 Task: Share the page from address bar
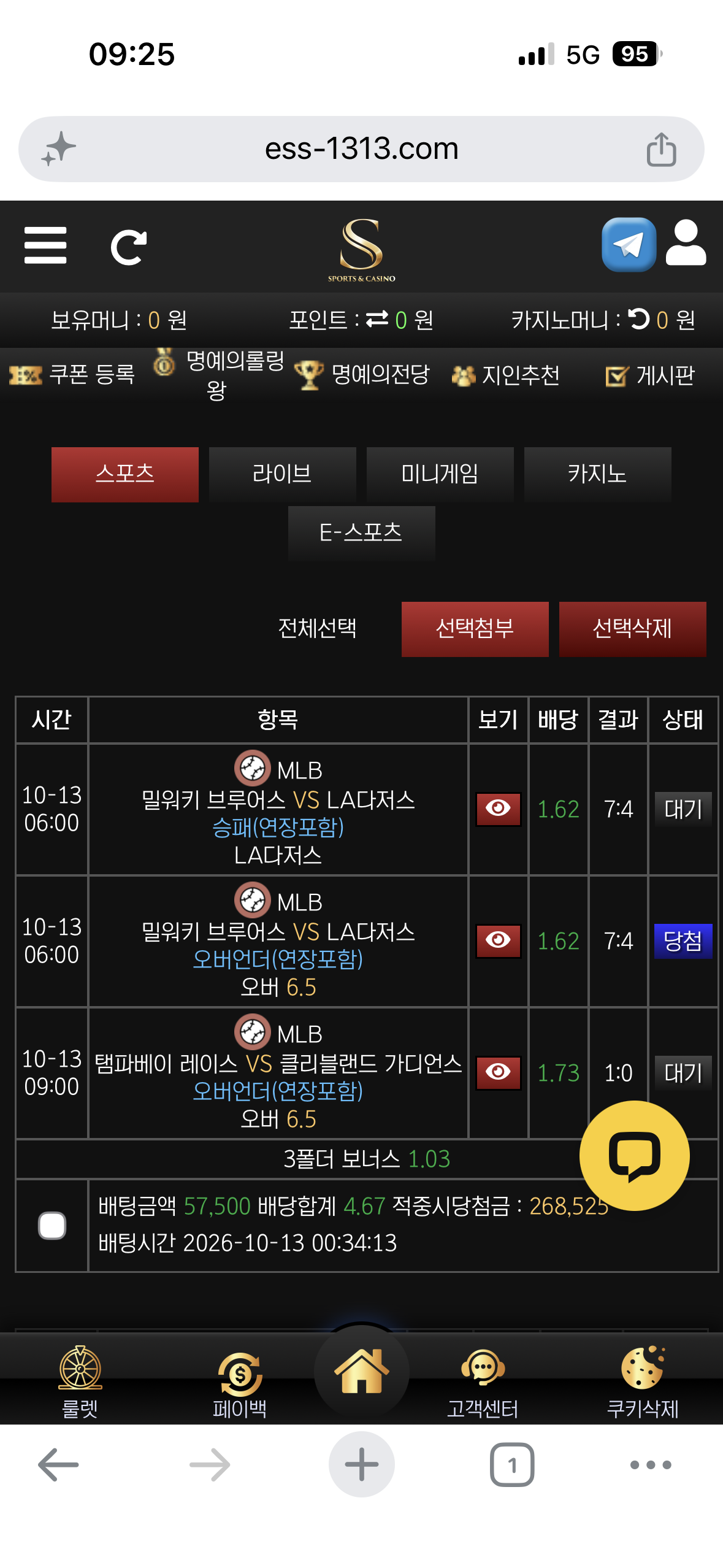(x=661, y=149)
